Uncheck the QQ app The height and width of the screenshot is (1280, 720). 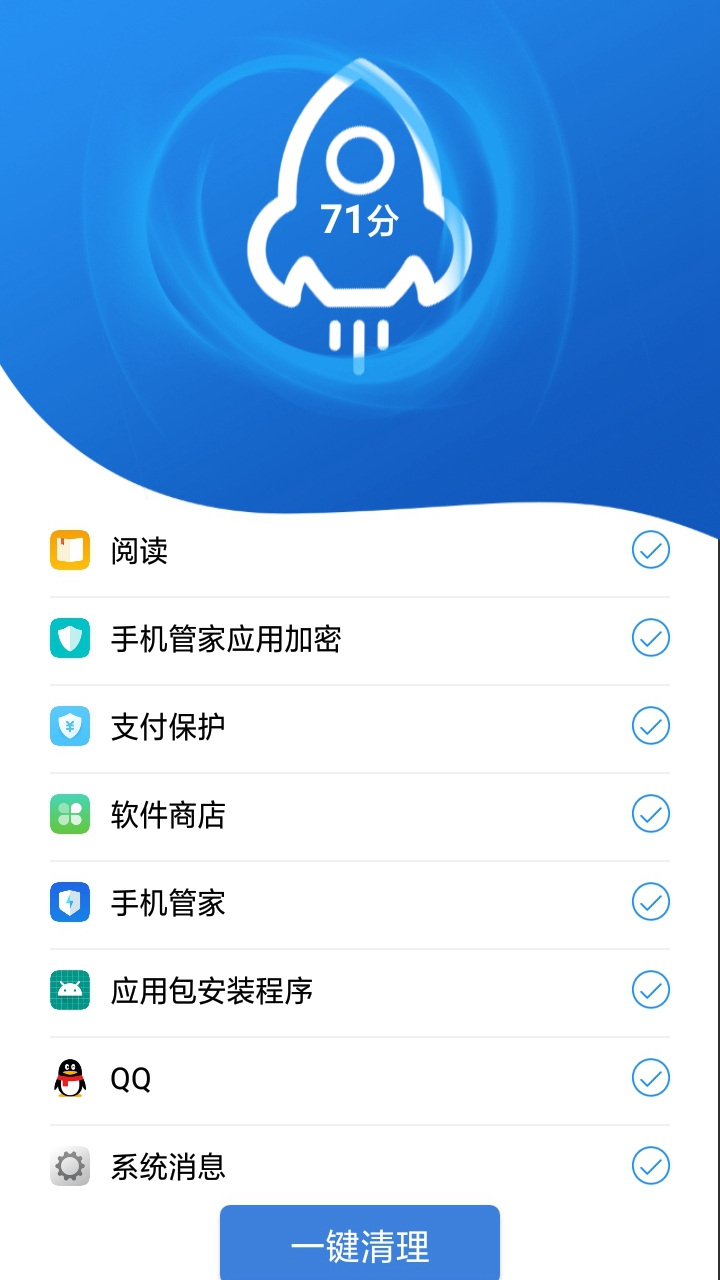651,1078
